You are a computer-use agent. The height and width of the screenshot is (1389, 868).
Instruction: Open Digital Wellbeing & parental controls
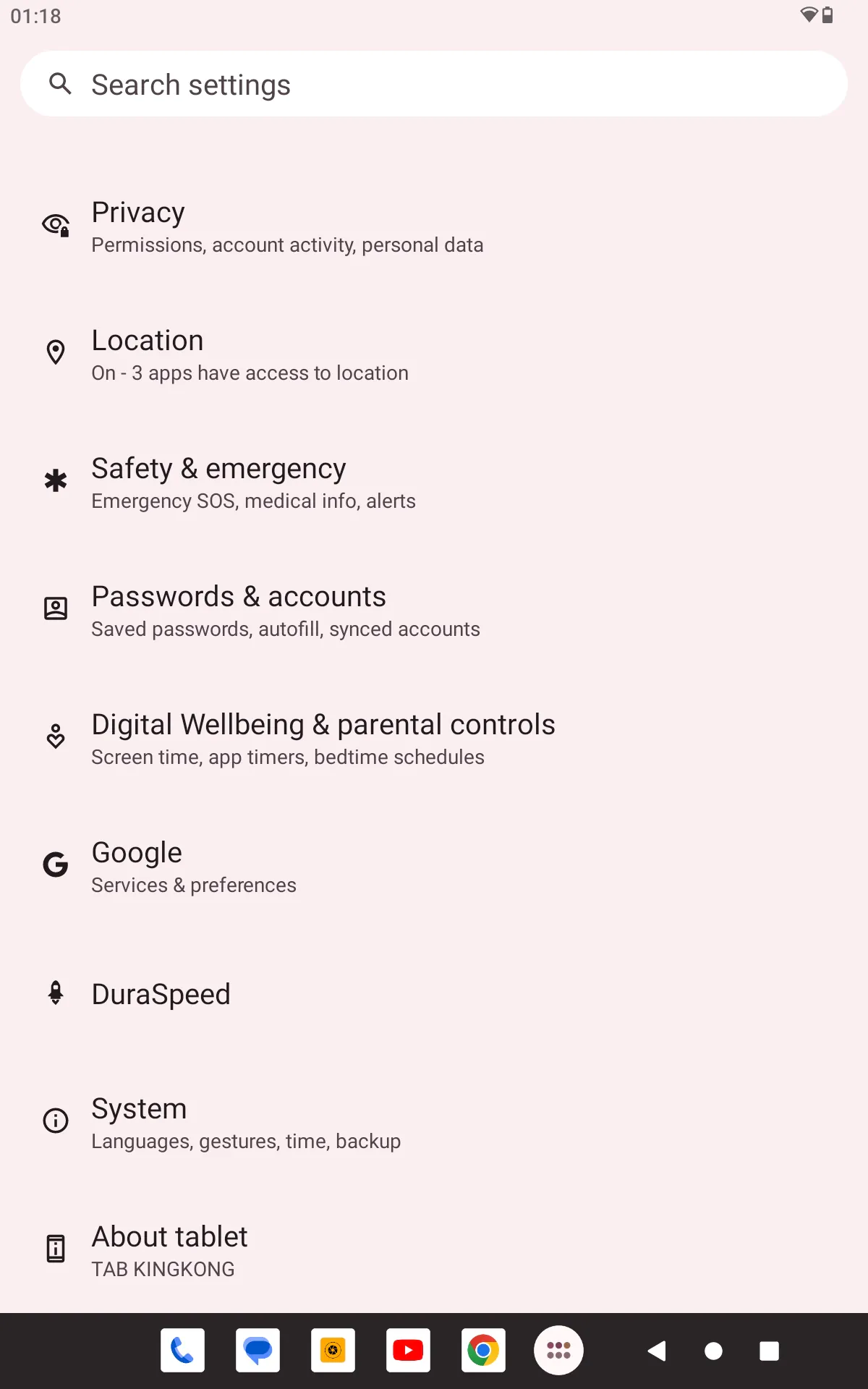pyautogui.click(x=434, y=739)
